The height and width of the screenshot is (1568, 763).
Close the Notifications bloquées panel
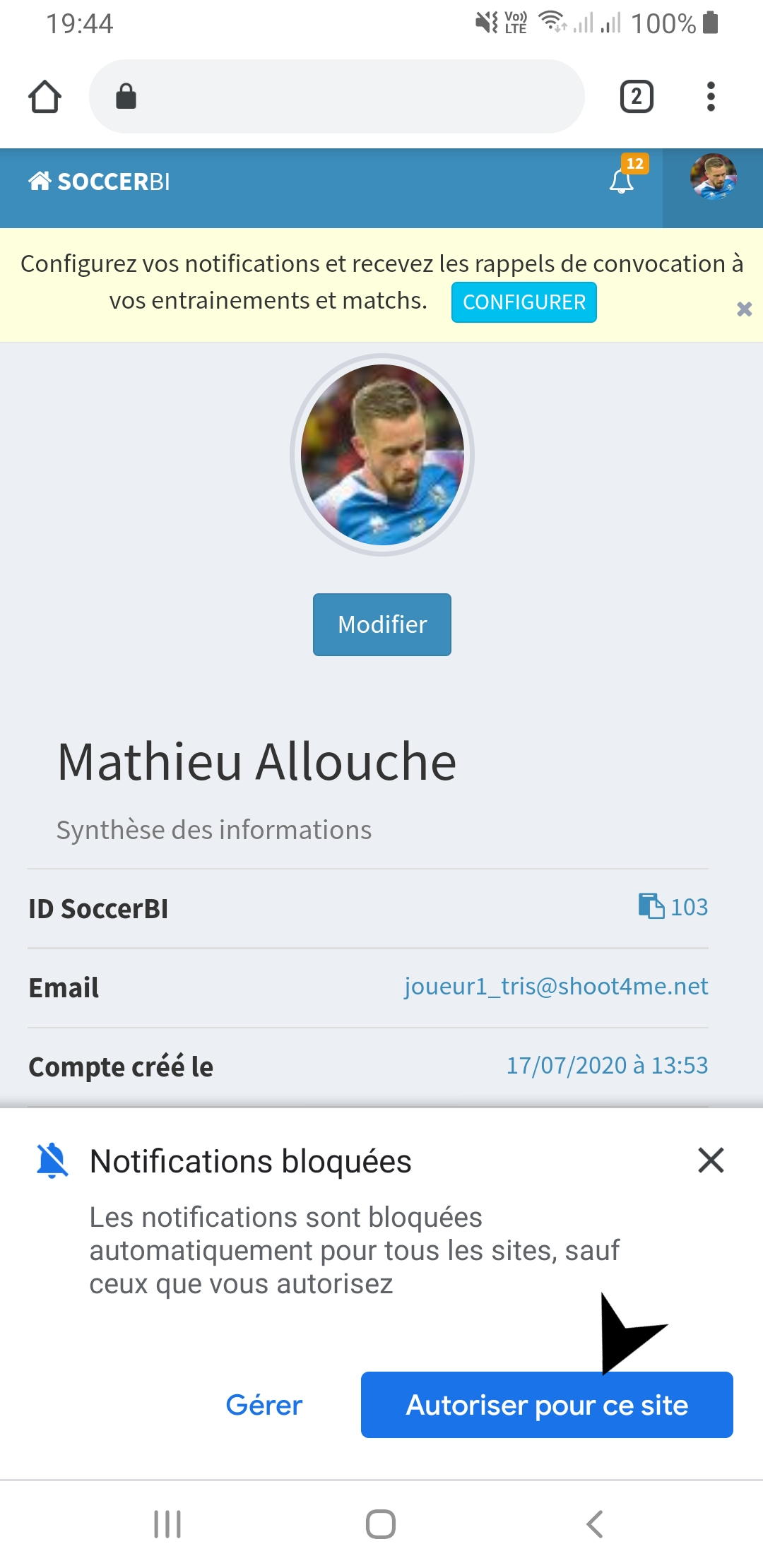click(x=711, y=1160)
